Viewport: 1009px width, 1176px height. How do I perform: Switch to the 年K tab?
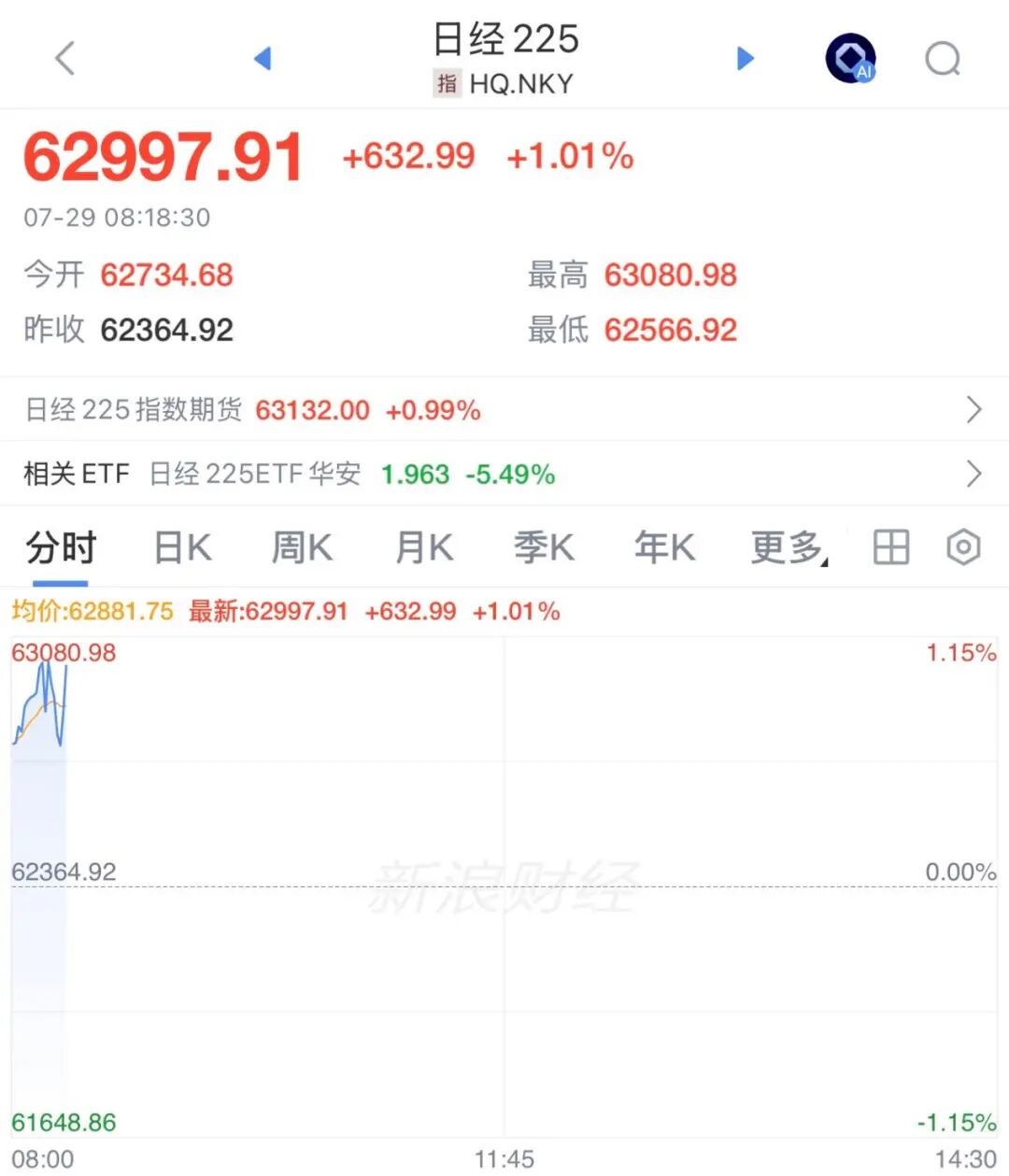(x=664, y=547)
